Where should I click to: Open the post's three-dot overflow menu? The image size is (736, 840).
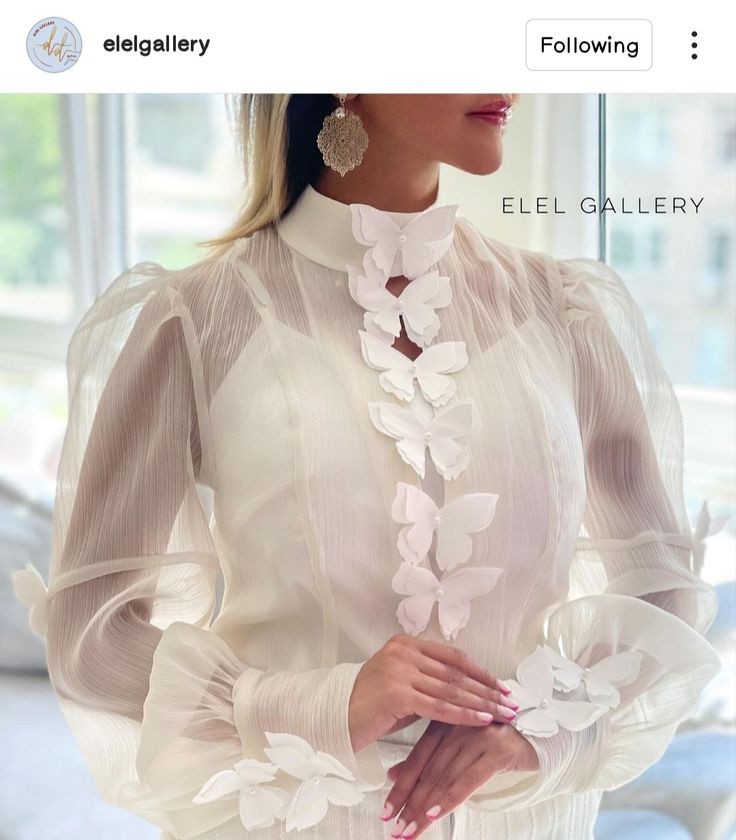pyautogui.click(x=694, y=45)
